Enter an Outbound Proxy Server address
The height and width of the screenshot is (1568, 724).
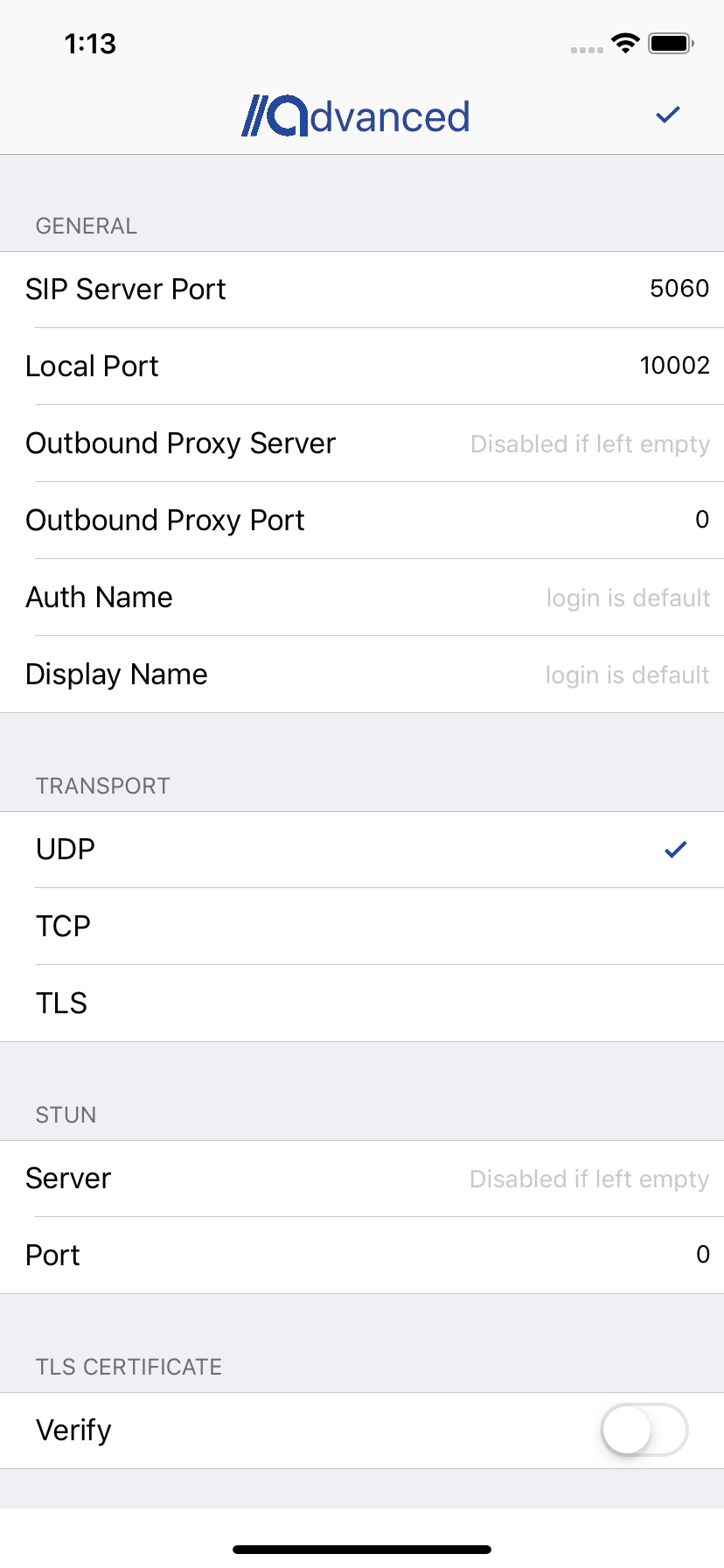(x=589, y=444)
